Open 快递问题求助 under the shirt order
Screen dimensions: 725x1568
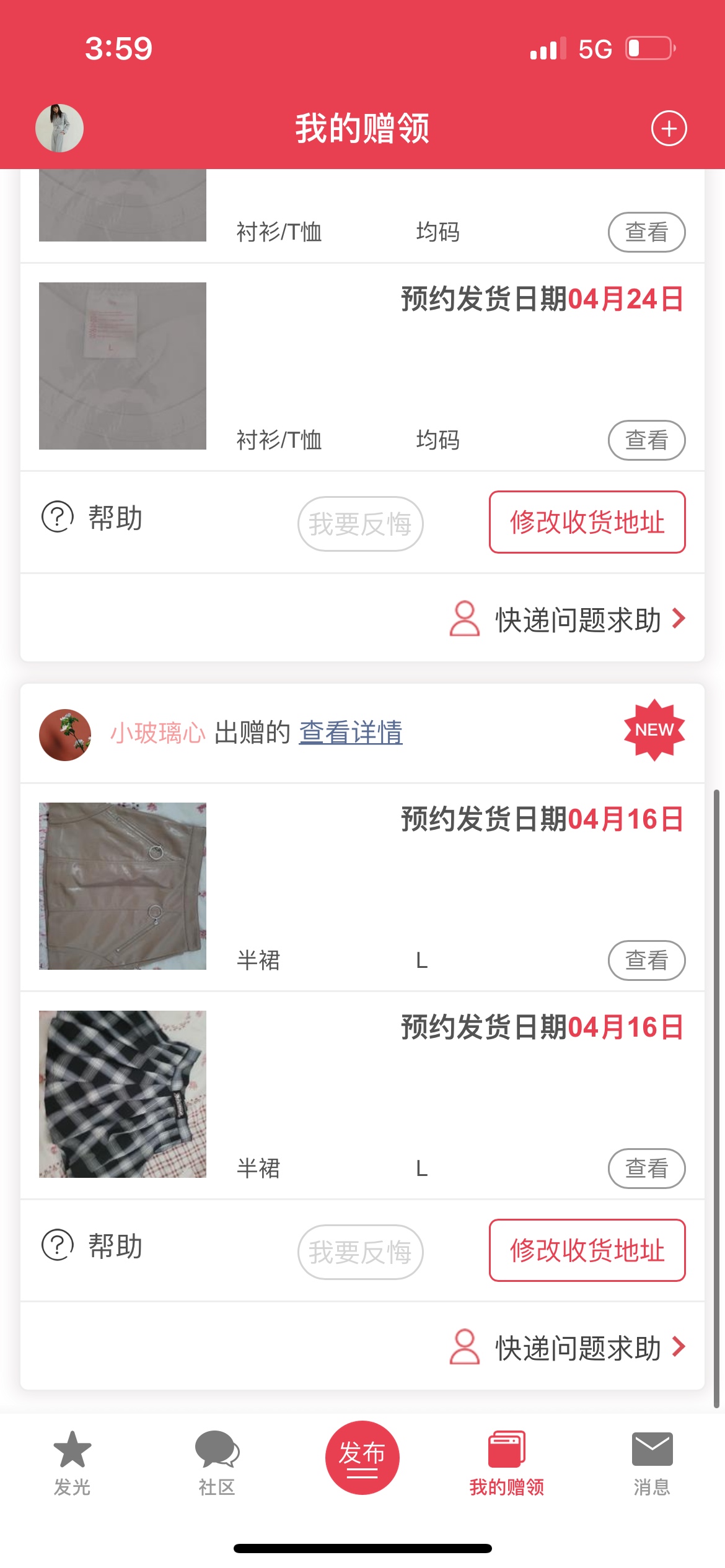568,619
